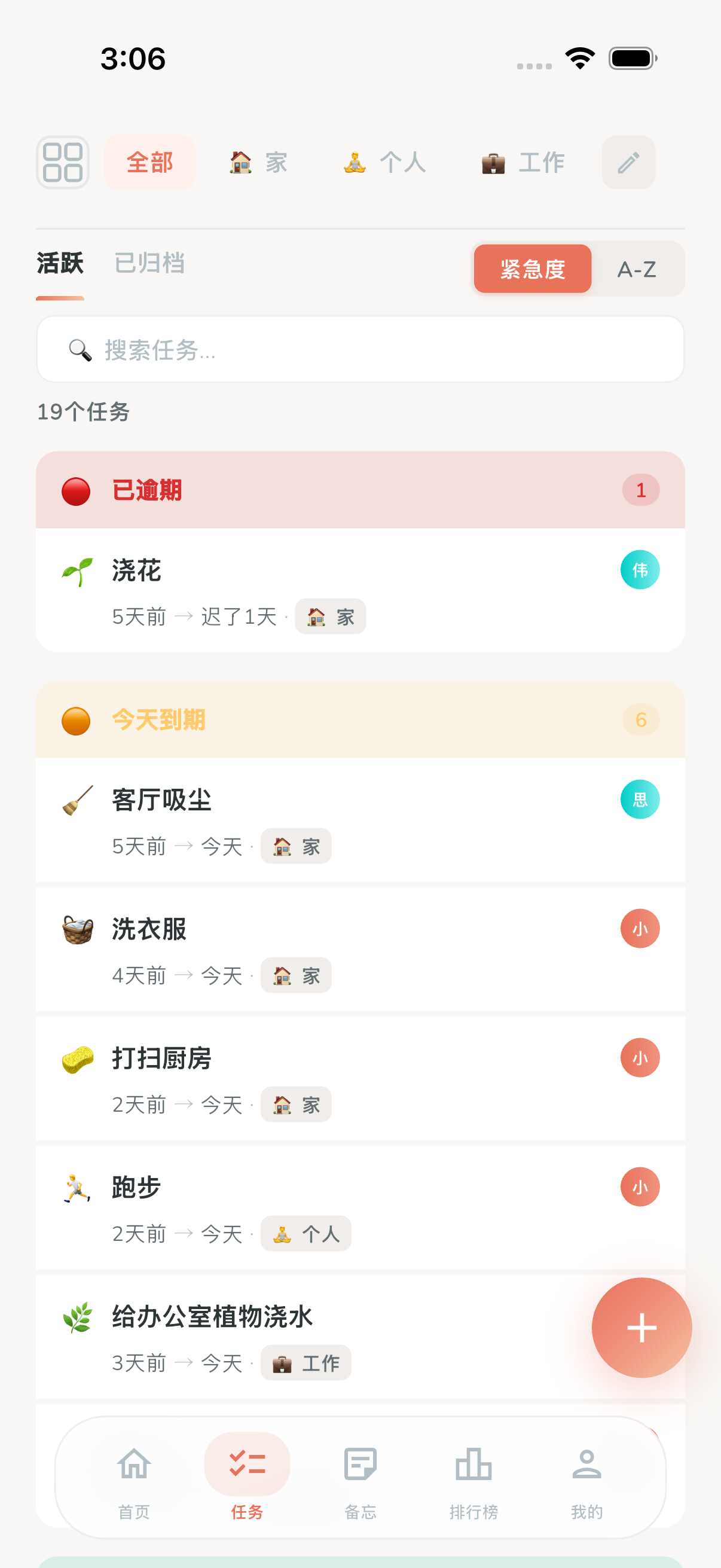Viewport: 721px width, 1568px height.
Task: Switch to the 活跃 active tab
Action: coord(59,263)
